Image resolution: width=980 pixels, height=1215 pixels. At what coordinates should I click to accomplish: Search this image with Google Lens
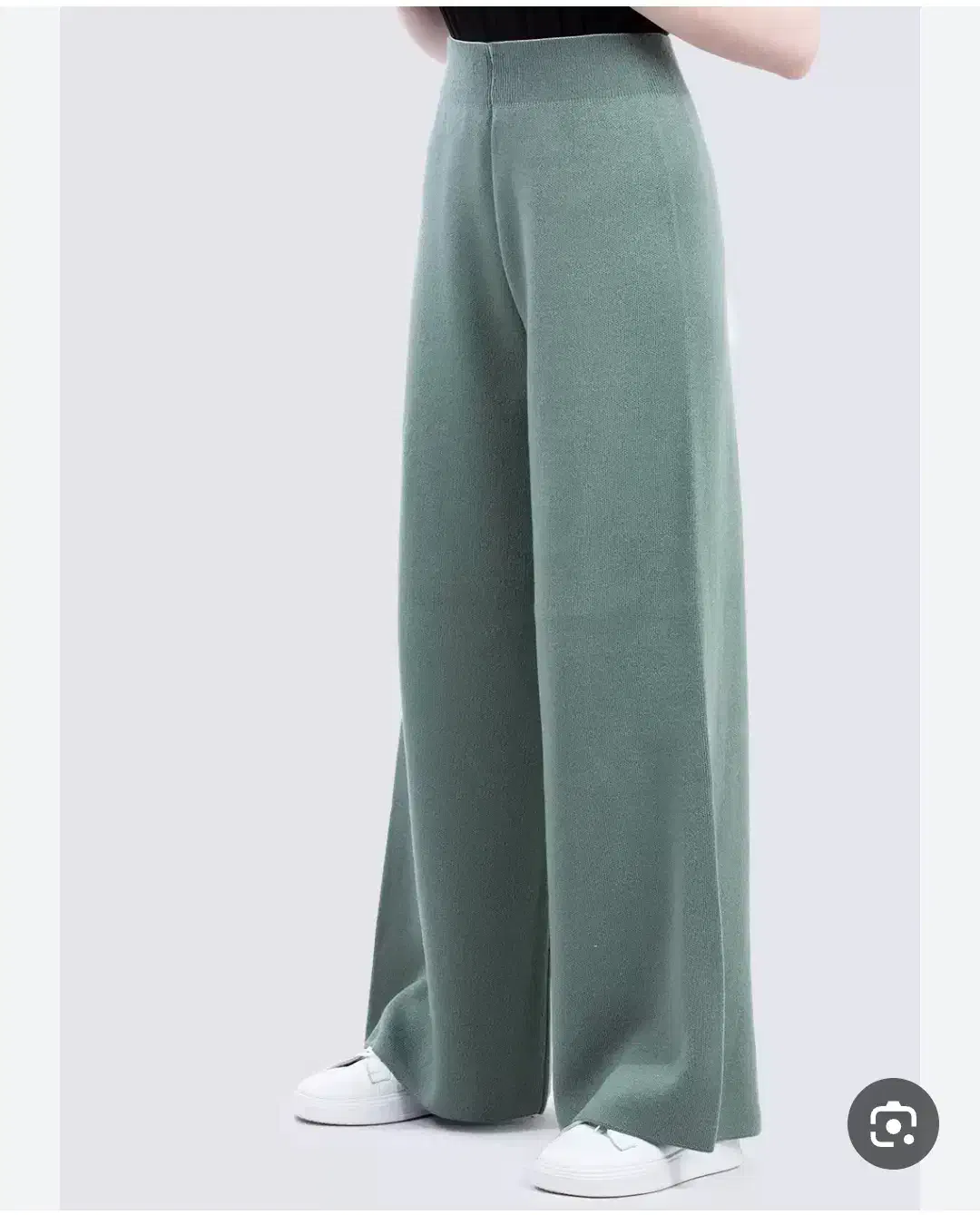pos(893,1124)
